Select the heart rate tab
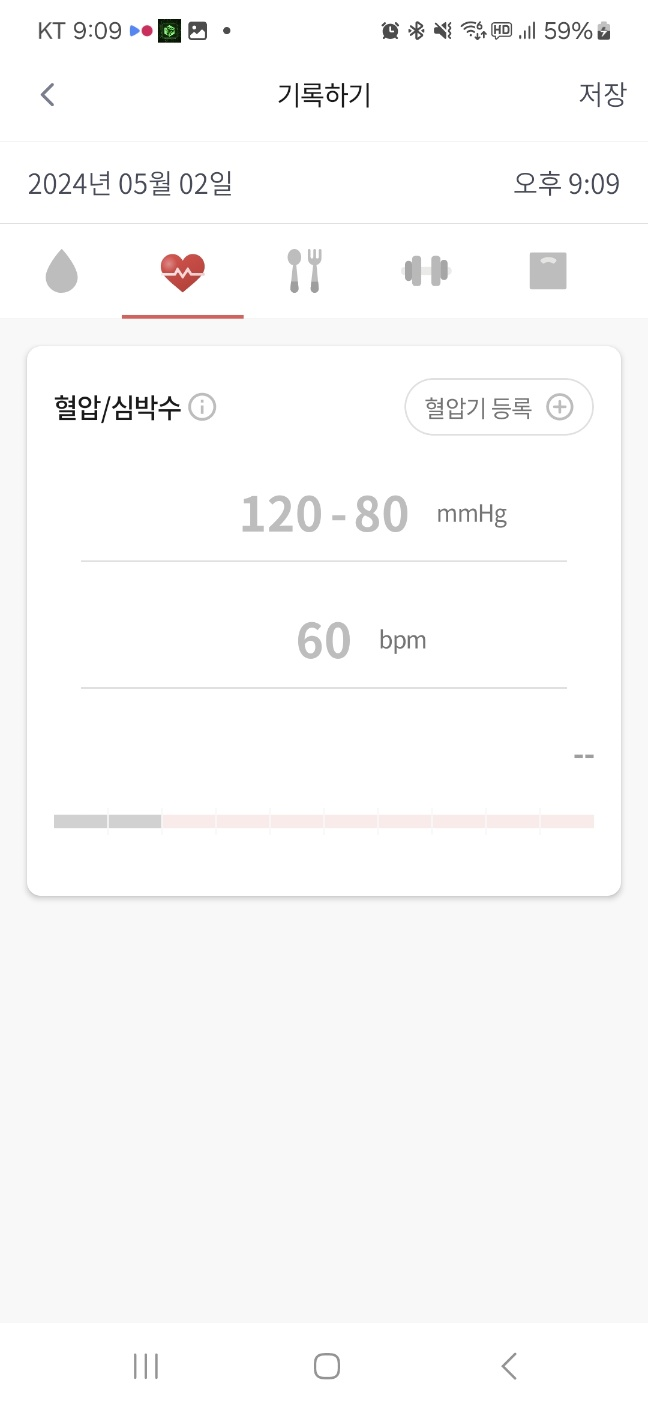The height and width of the screenshot is (1404, 648). (183, 271)
